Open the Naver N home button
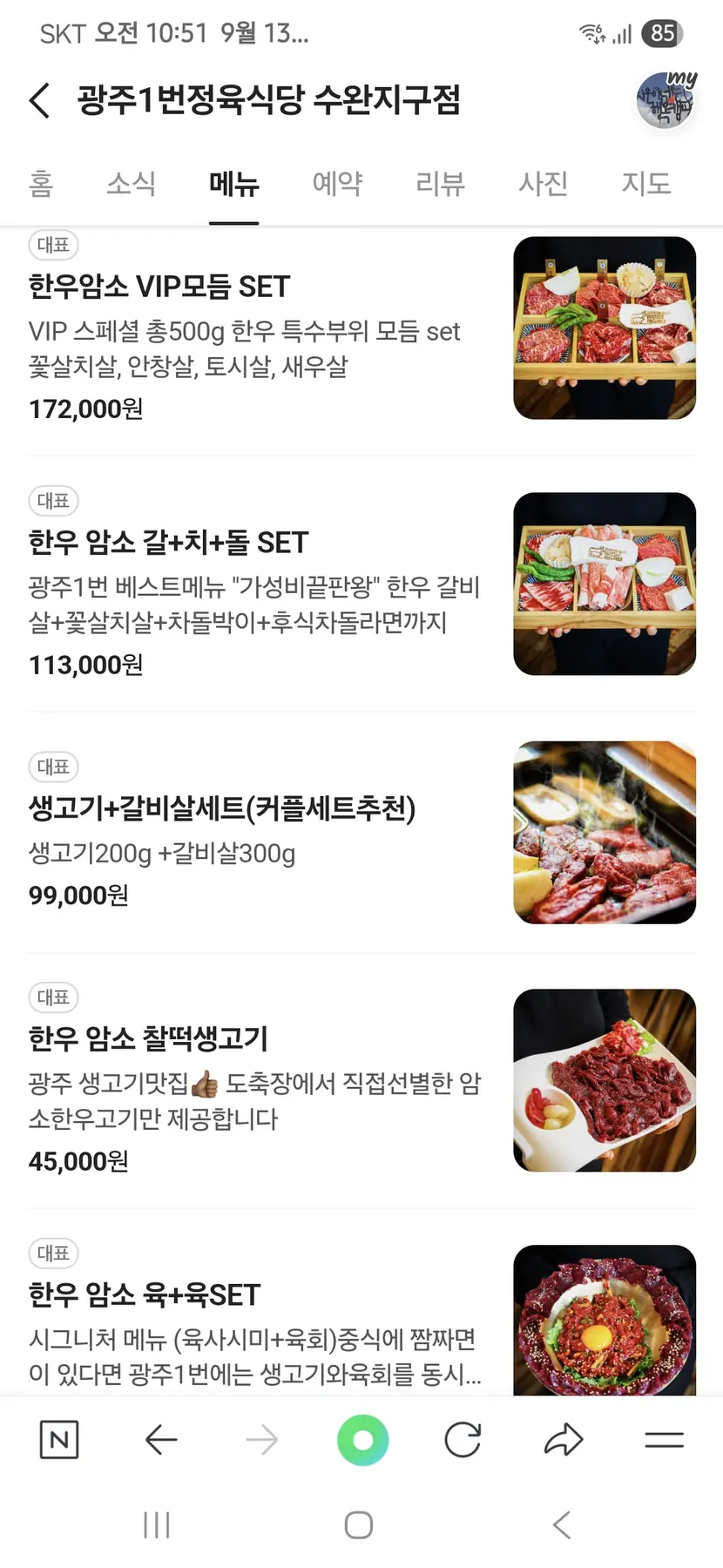723x1568 pixels. tap(59, 1440)
